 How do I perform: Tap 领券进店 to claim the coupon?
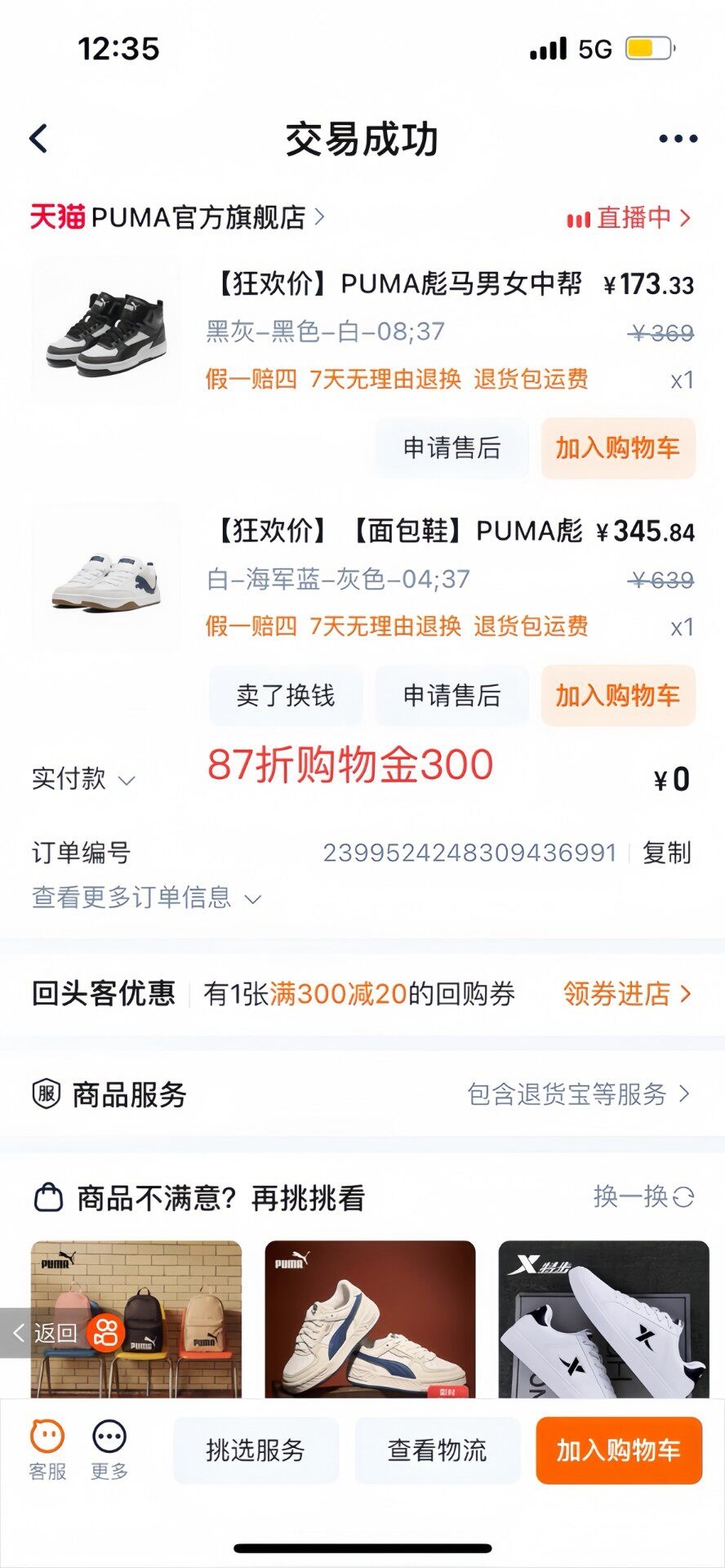(626, 994)
